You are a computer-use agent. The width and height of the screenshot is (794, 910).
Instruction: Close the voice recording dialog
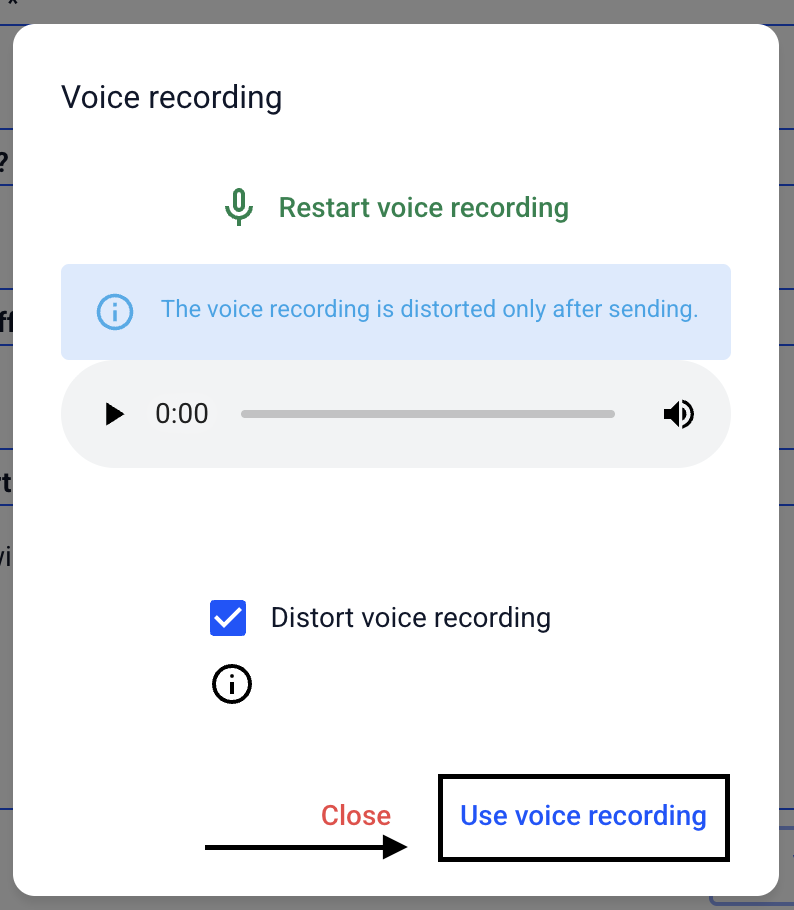(x=356, y=815)
